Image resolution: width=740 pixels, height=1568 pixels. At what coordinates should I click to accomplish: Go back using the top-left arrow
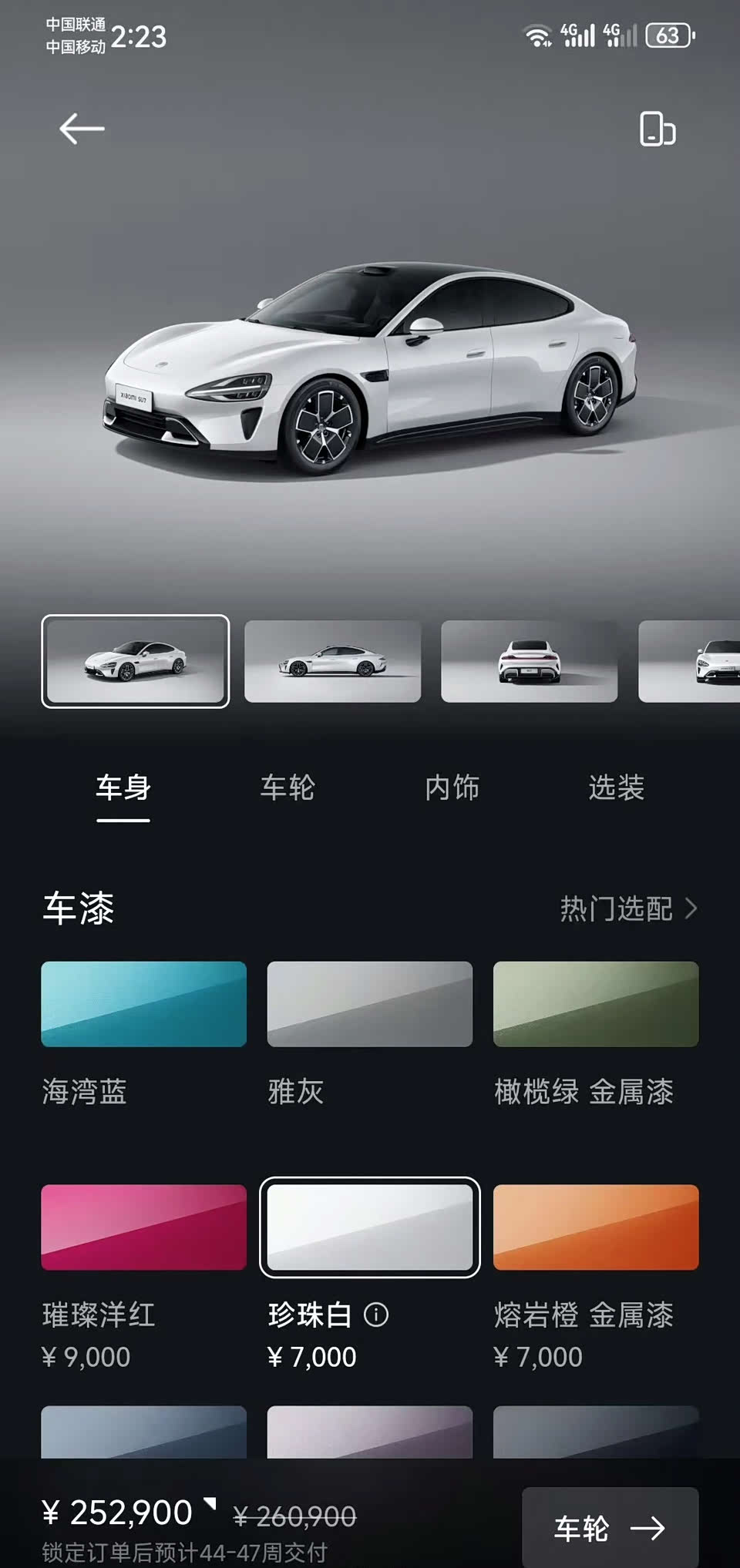point(82,129)
